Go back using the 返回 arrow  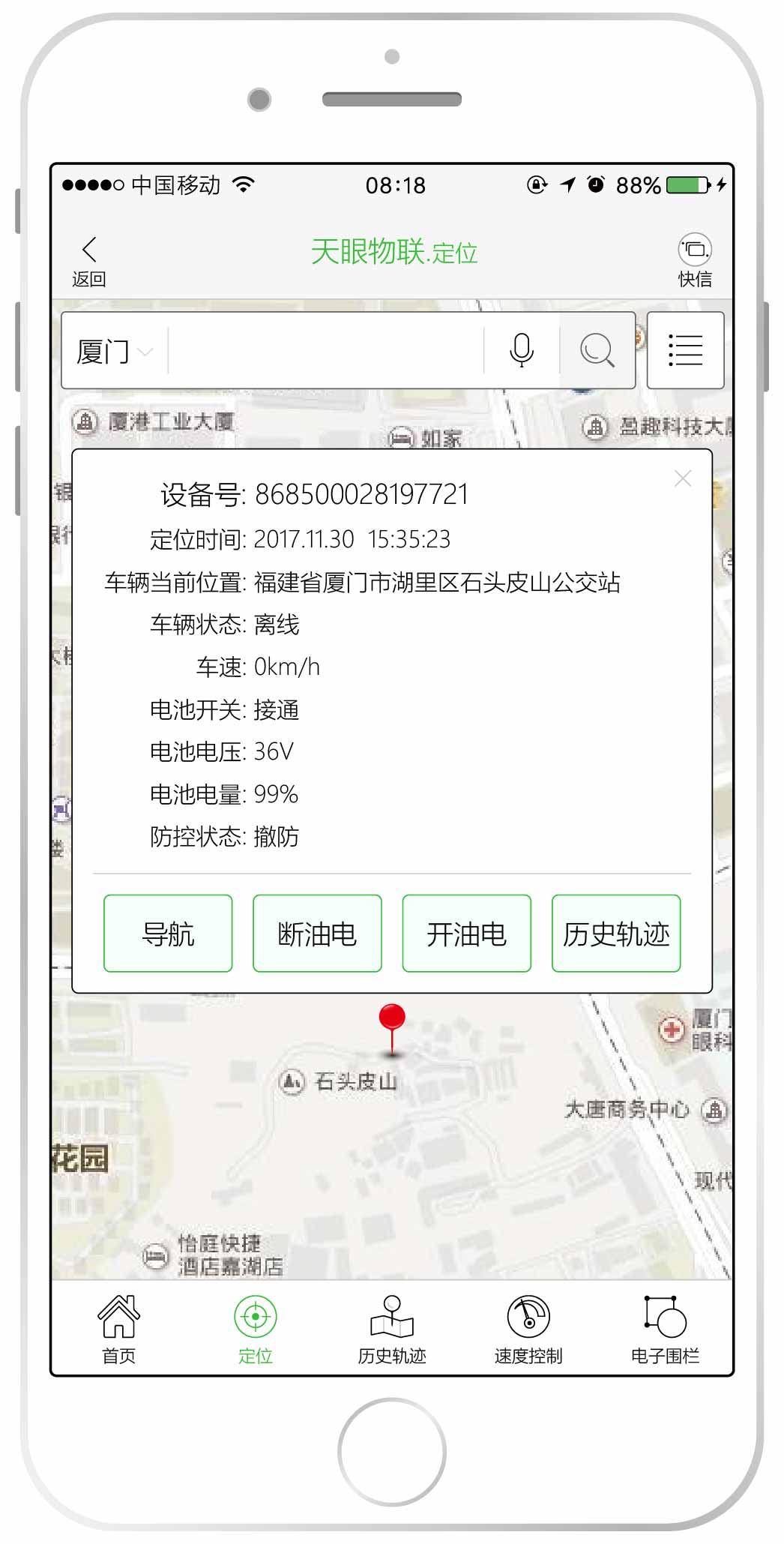[x=89, y=259]
